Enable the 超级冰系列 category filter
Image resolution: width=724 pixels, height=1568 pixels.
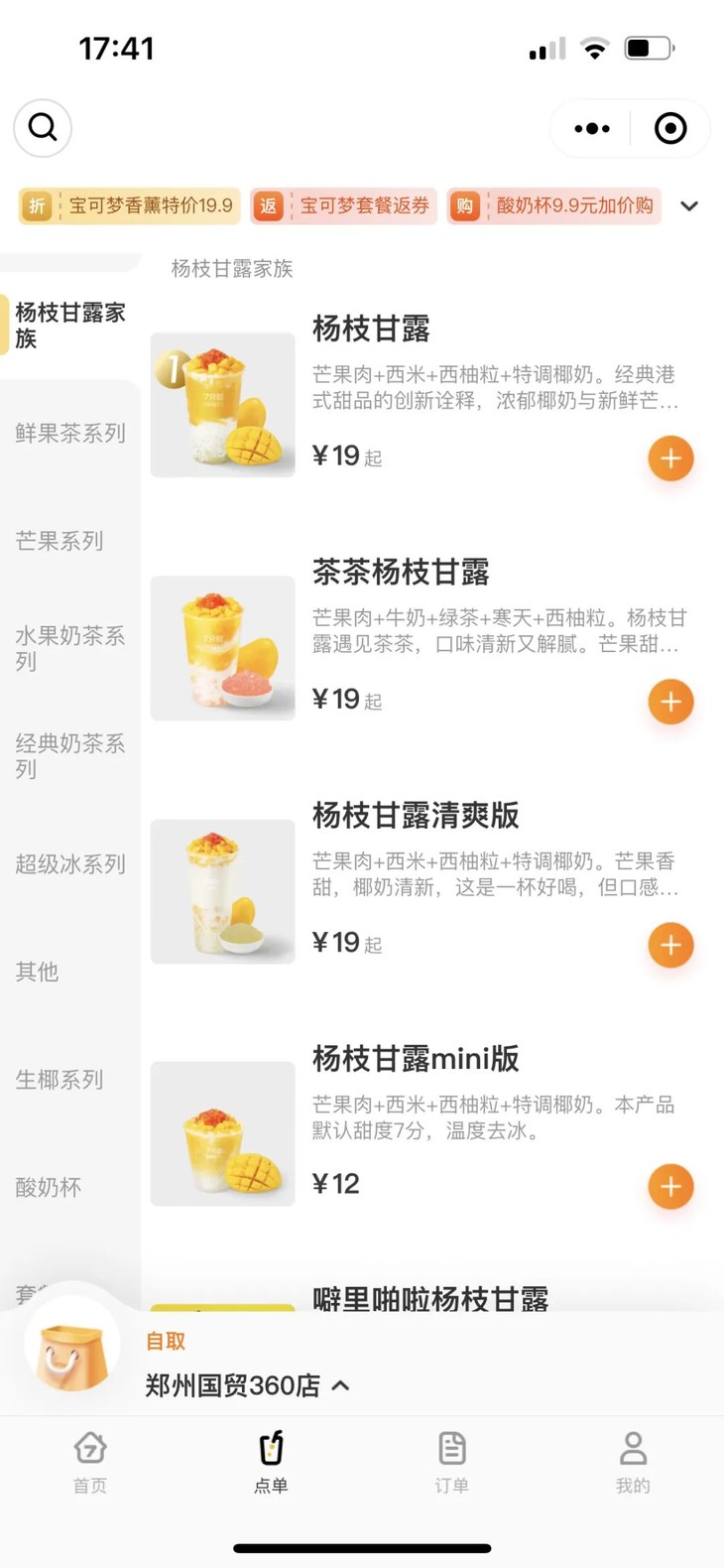tap(69, 864)
